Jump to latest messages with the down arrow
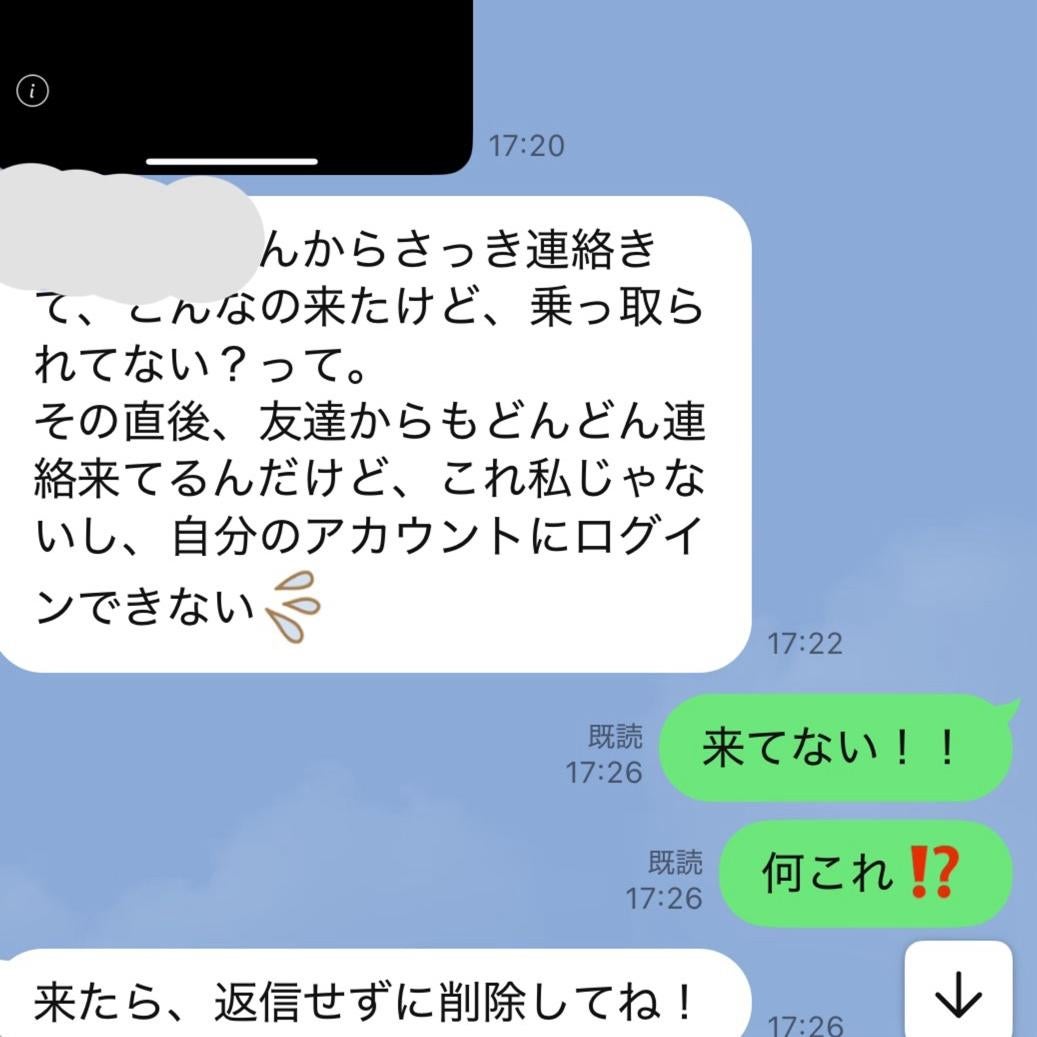Viewport: 1037px width, 1037px height. [958, 992]
